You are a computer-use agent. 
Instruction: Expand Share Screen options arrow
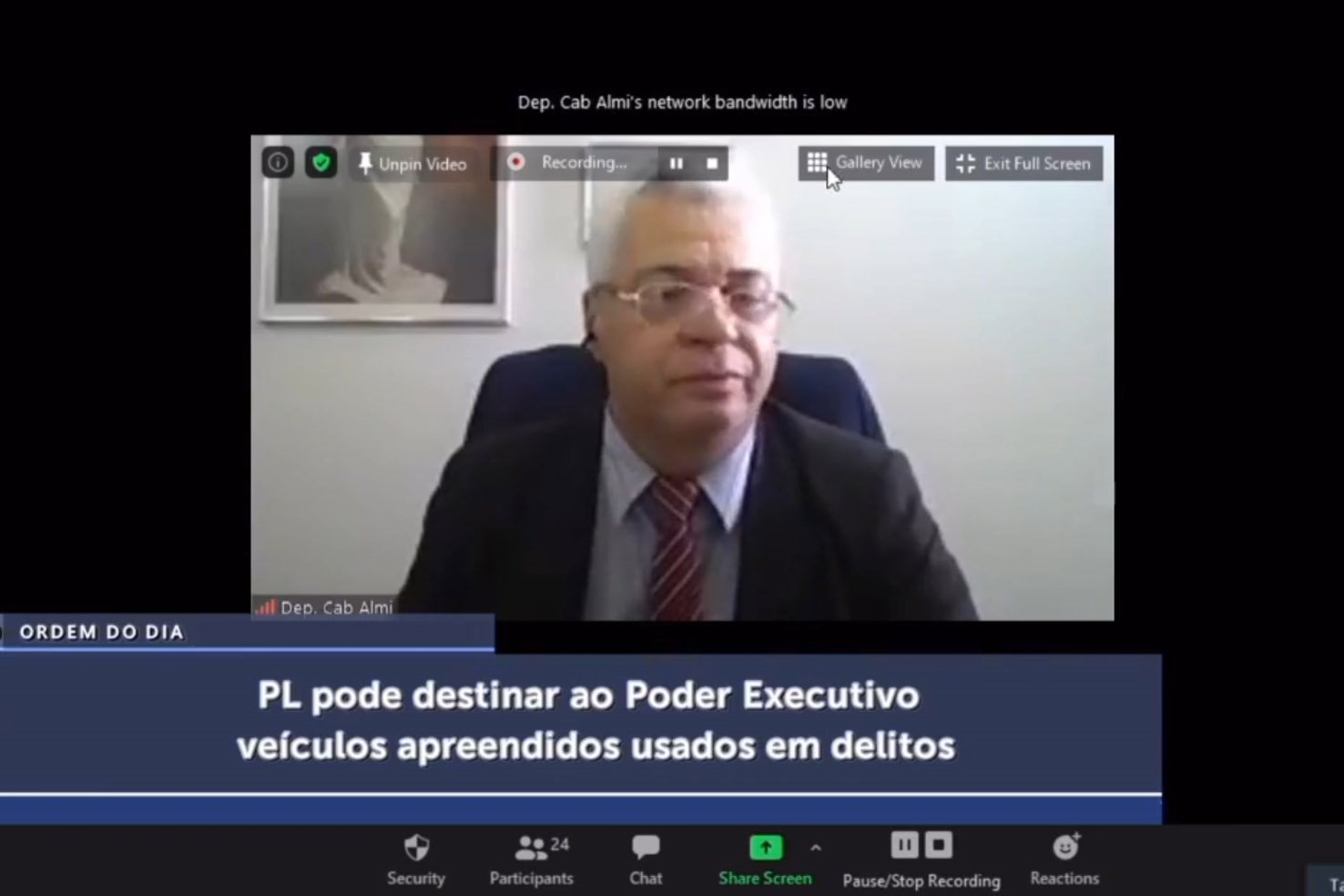point(816,848)
